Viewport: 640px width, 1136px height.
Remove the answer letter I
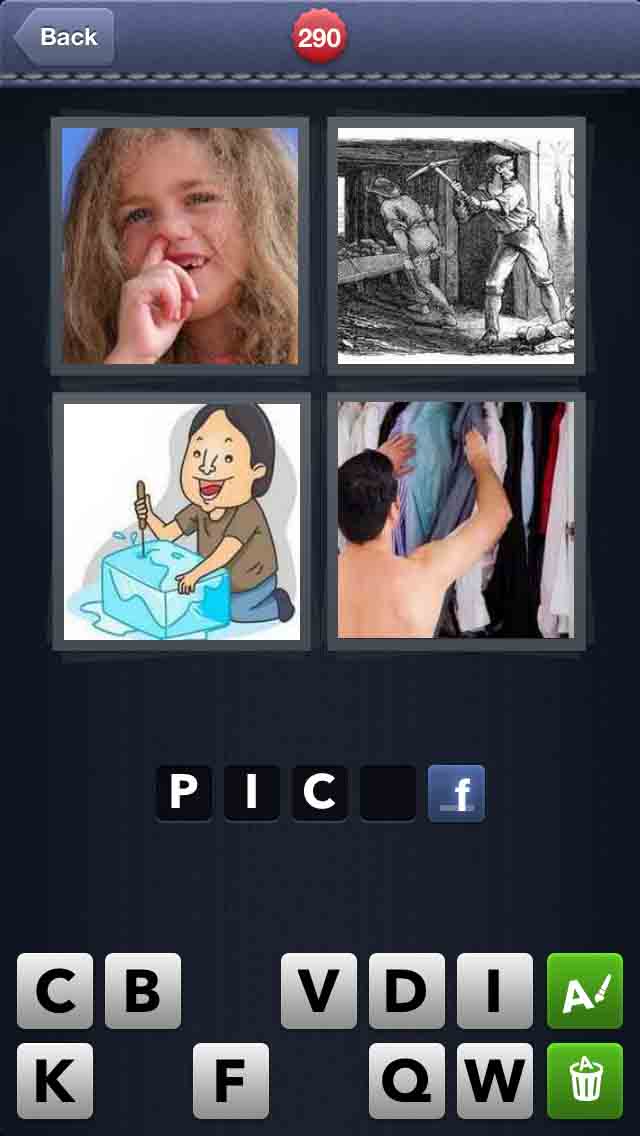tap(252, 793)
